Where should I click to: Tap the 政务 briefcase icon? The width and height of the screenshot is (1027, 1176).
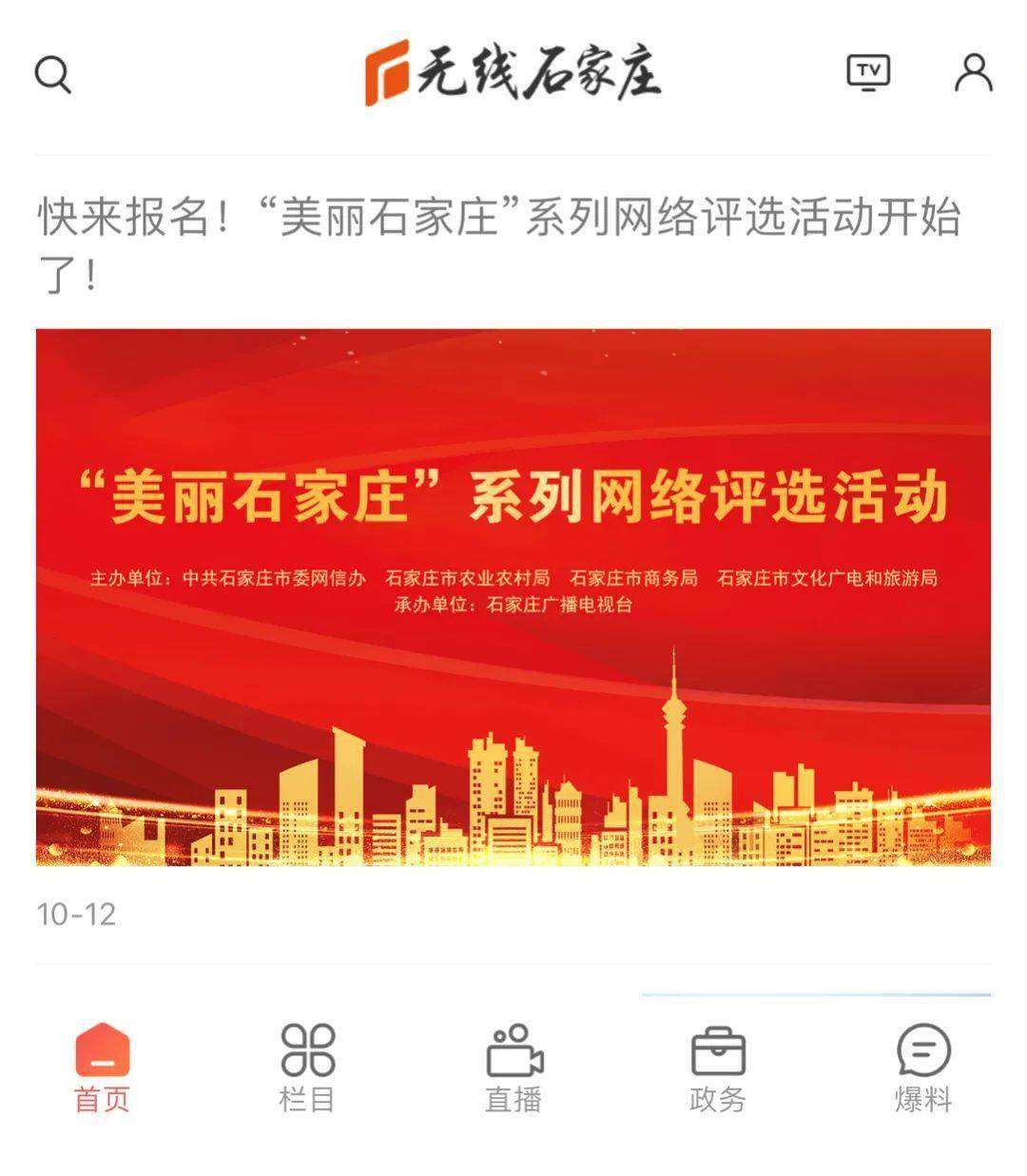[719, 1048]
